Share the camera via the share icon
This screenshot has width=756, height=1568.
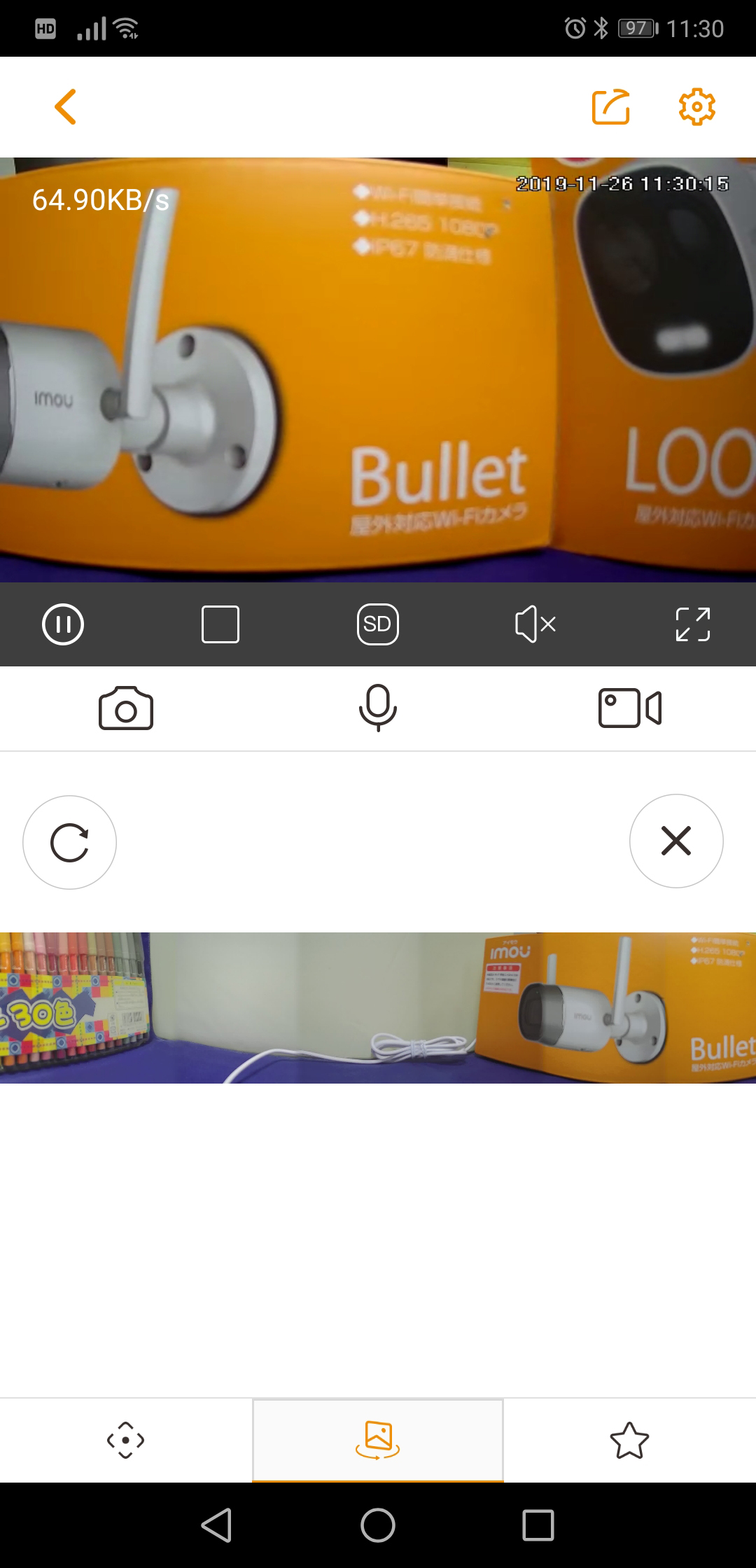611,107
